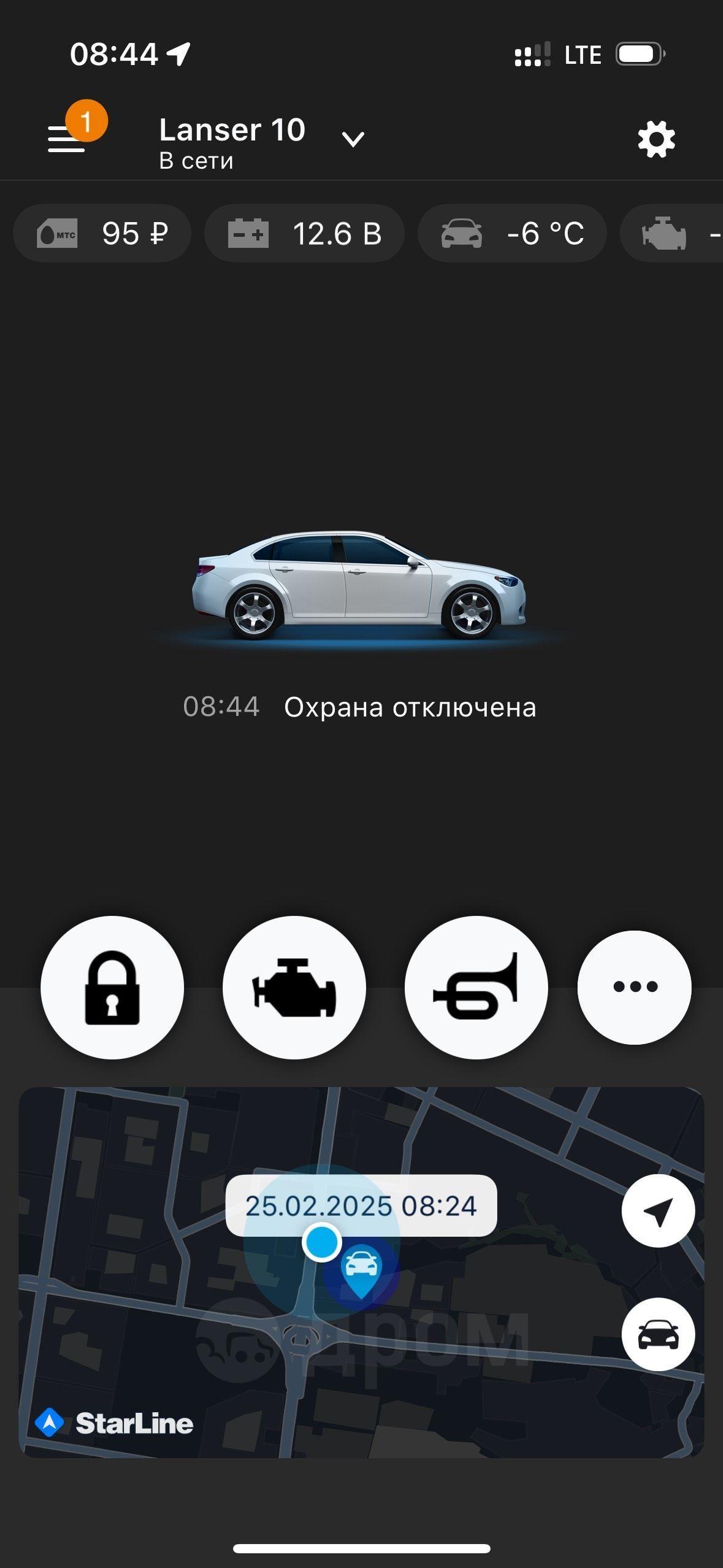This screenshot has width=723, height=1568.
Task: Center map on my location arrow
Action: click(658, 1211)
